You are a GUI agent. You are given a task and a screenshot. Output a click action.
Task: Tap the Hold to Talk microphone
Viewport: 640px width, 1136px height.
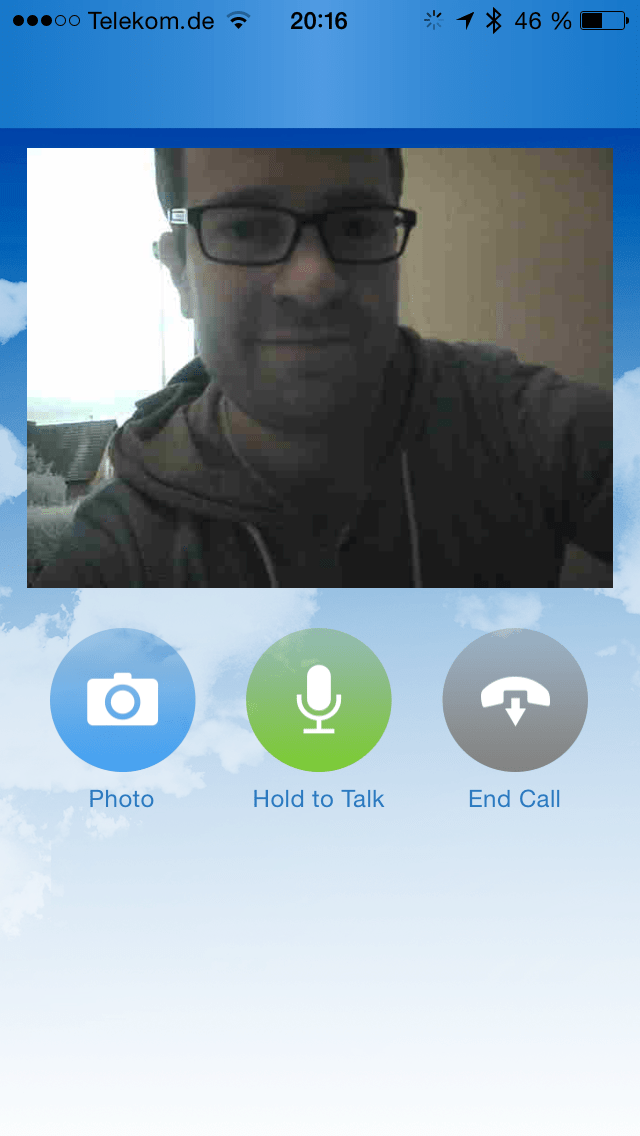click(x=319, y=700)
